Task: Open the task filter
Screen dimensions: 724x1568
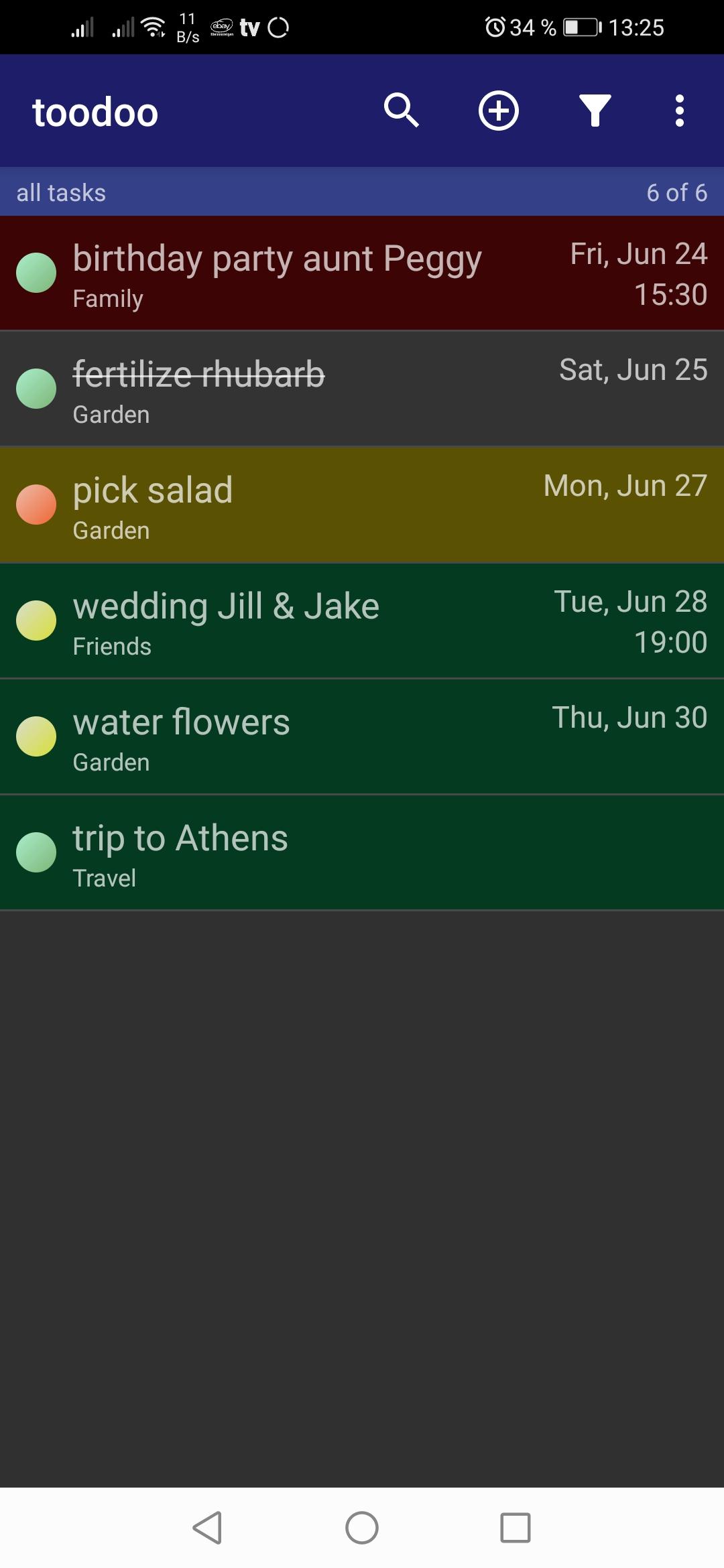Action: tap(595, 111)
